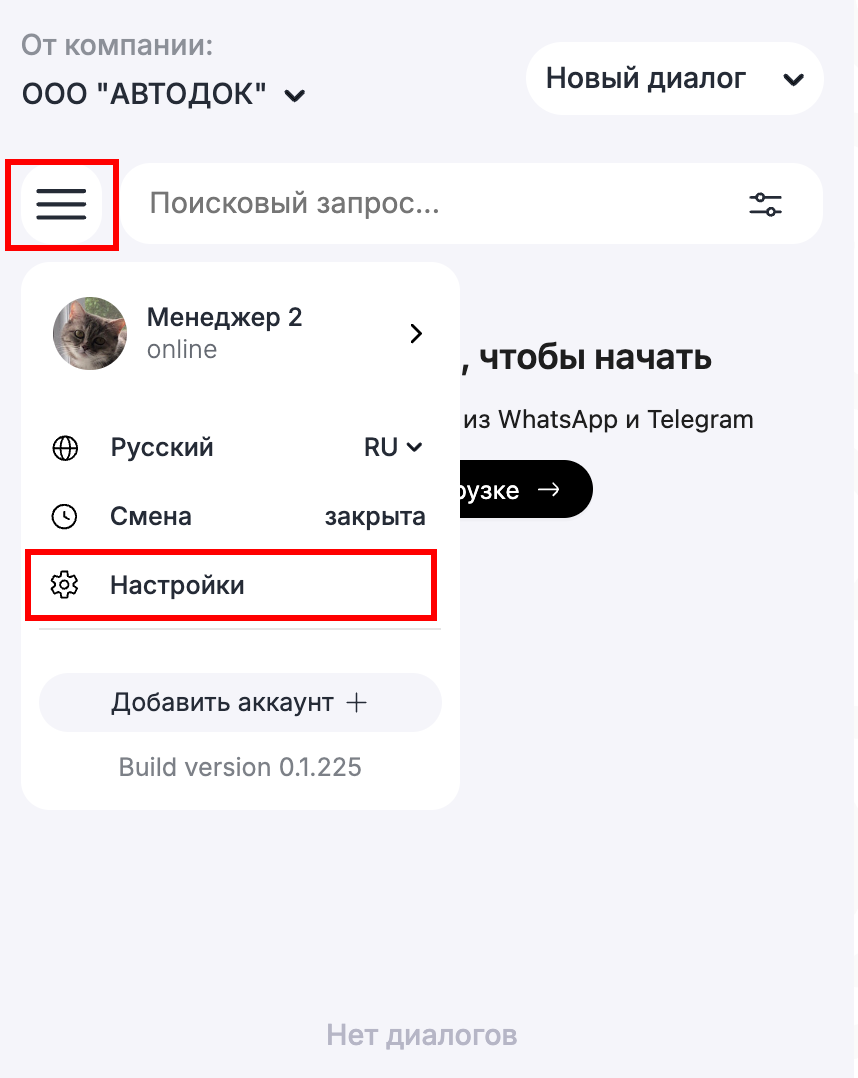Open the Менеджер 2 profile row
This screenshot has width=858, height=1078.
point(239,333)
